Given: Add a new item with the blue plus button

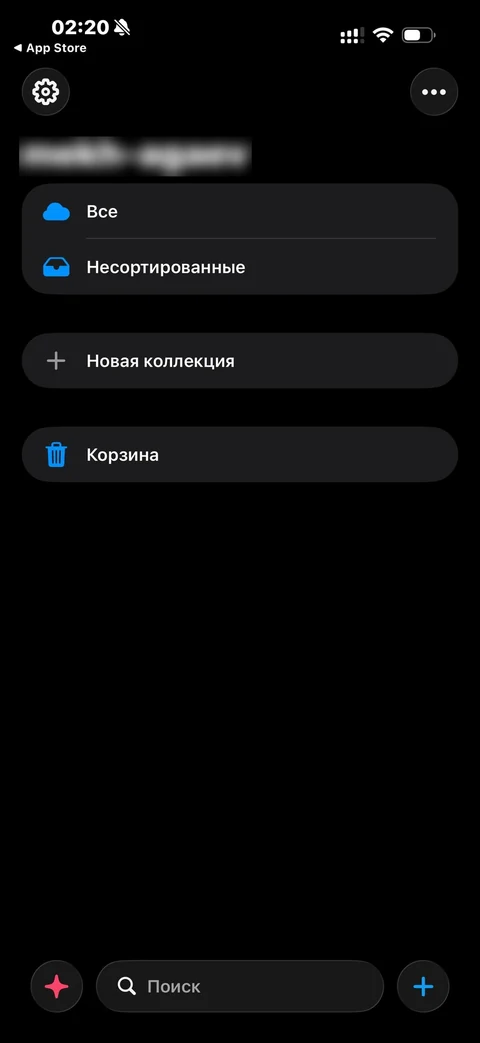Looking at the screenshot, I should (x=423, y=986).
